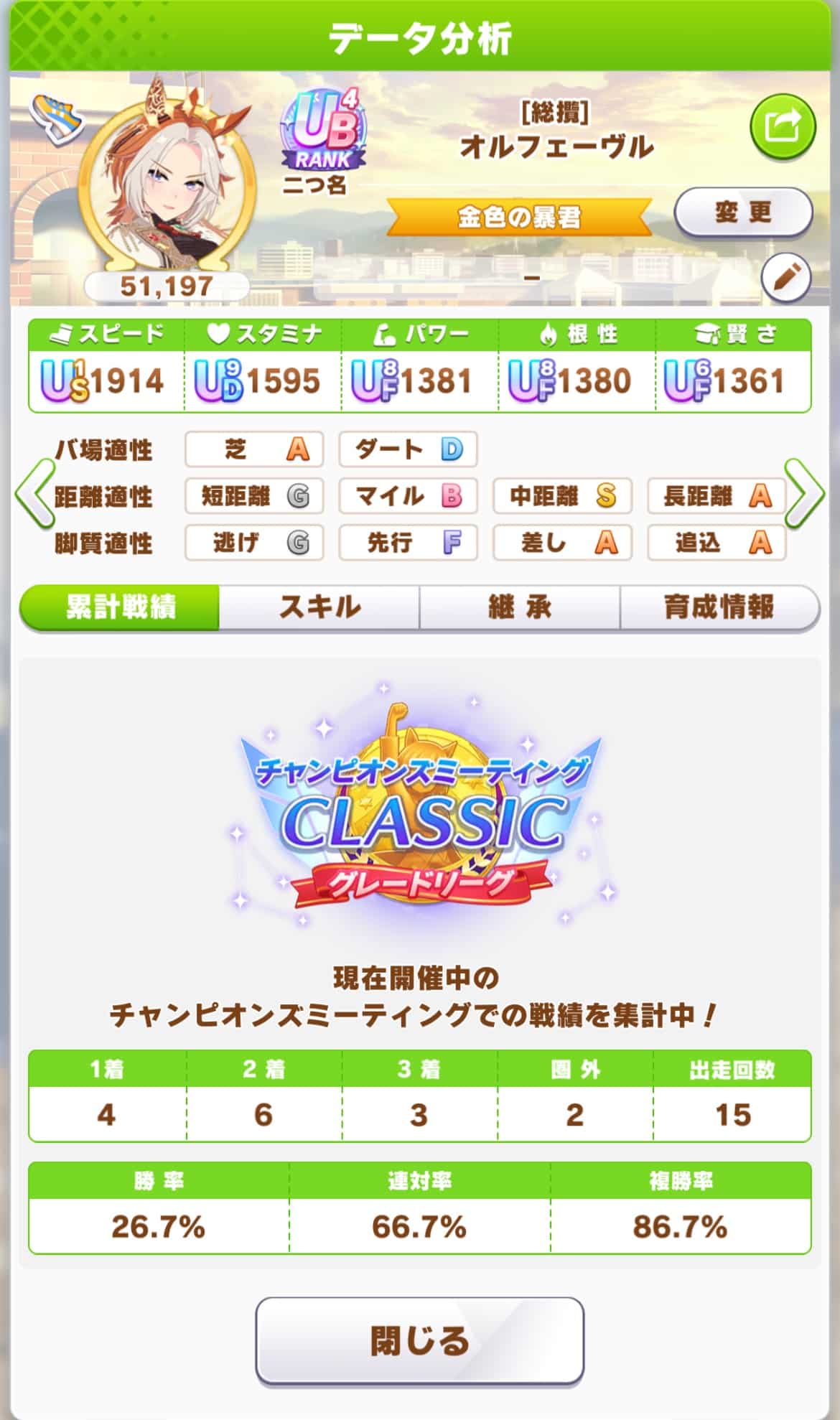The height and width of the screenshot is (1420, 840).
Task: Go to the next character with right arrow
Action: click(x=804, y=495)
